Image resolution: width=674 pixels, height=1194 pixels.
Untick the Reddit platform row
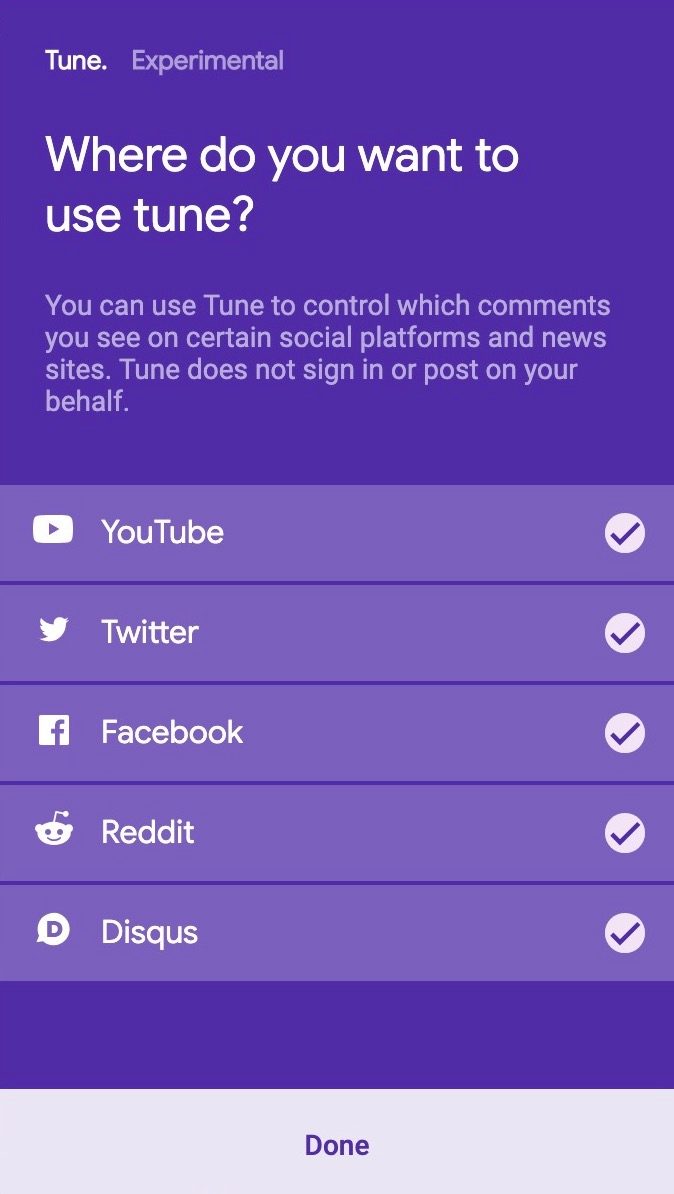click(x=624, y=833)
